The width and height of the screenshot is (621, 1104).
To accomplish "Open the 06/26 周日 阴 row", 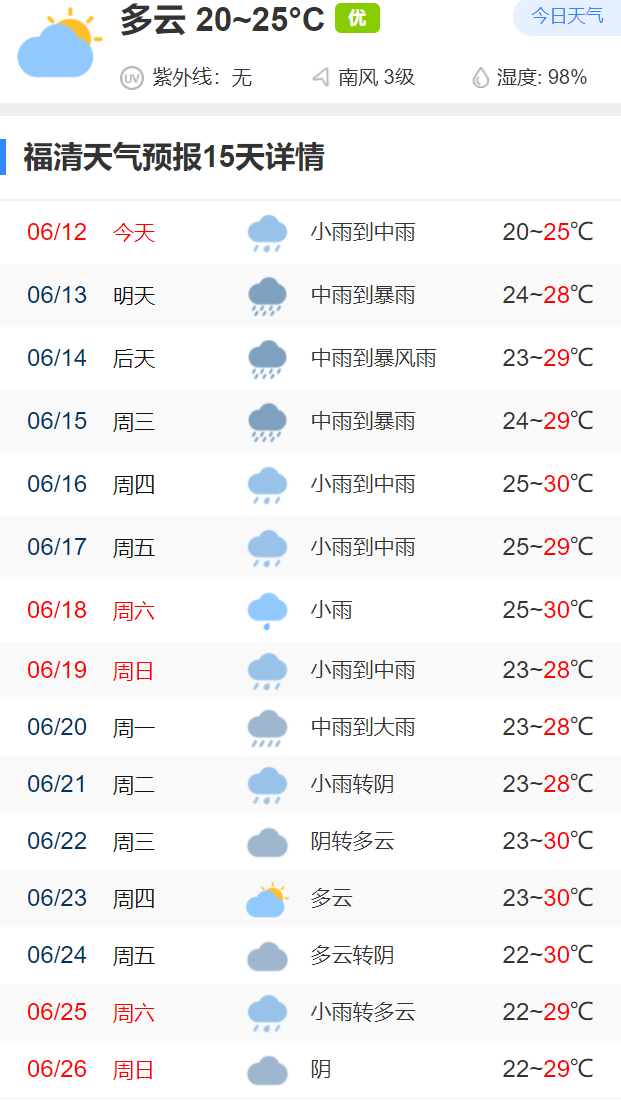I will (310, 1070).
